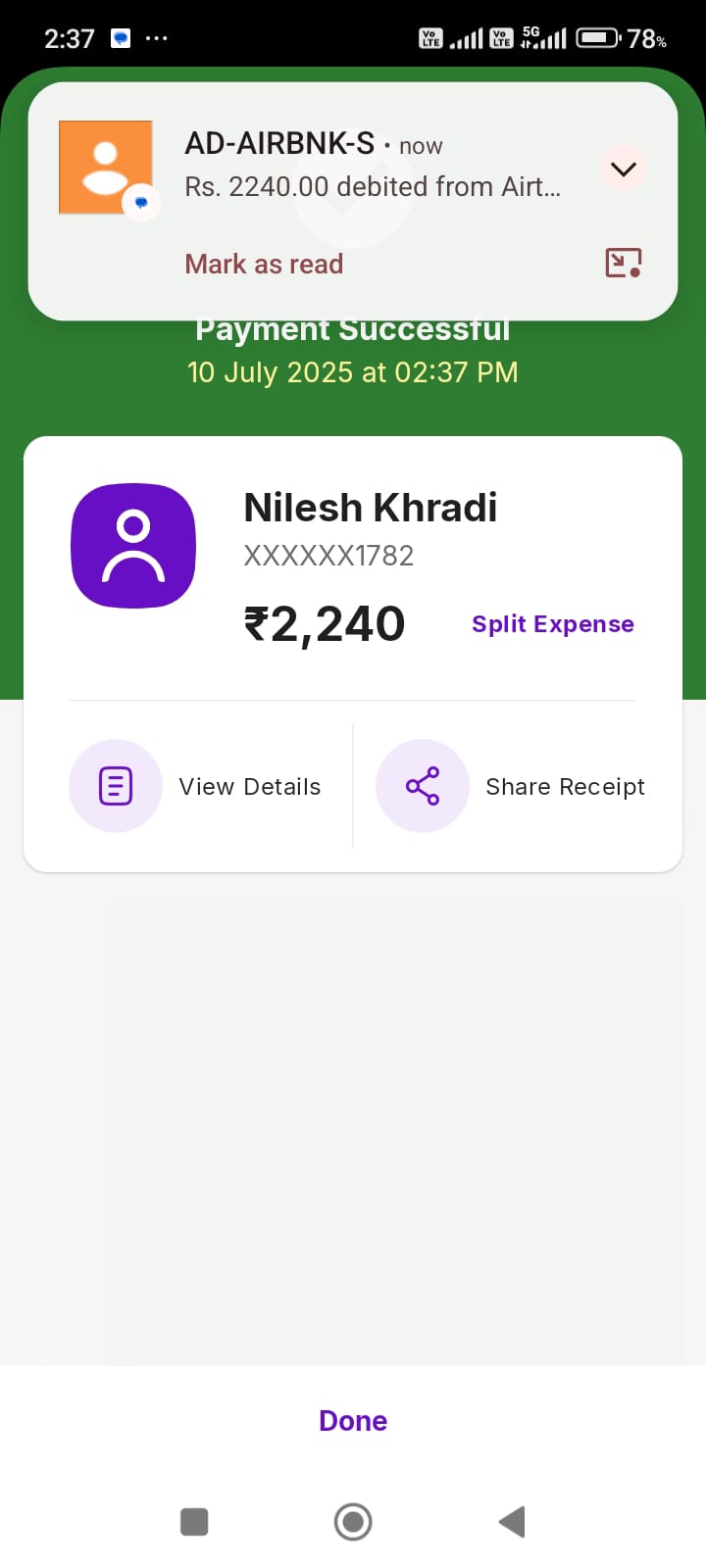Image resolution: width=706 pixels, height=1568 pixels.
Task: Open recent apps overview
Action: (194, 1522)
